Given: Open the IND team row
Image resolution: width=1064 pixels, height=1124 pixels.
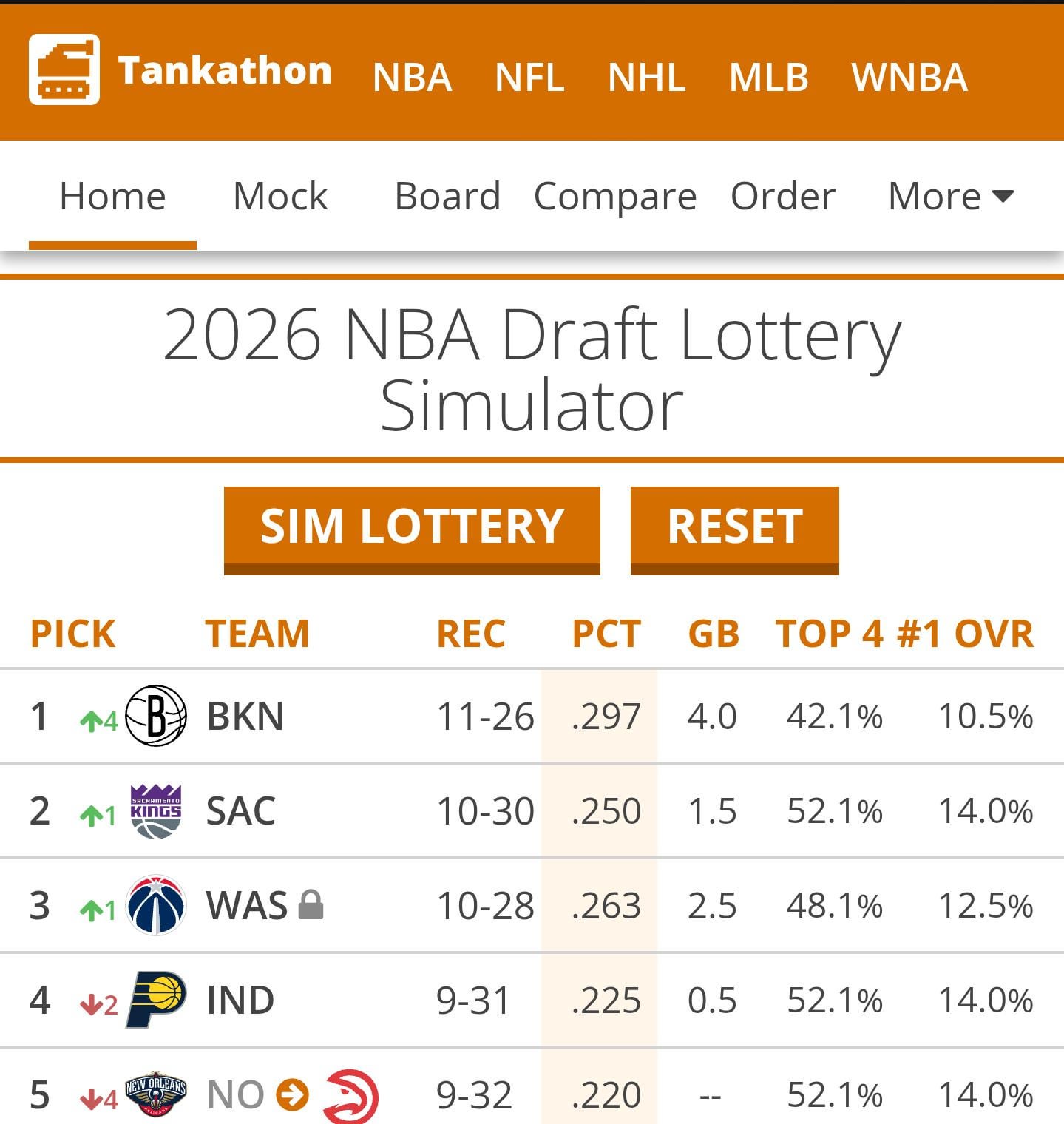Looking at the screenshot, I should click(240, 1001).
